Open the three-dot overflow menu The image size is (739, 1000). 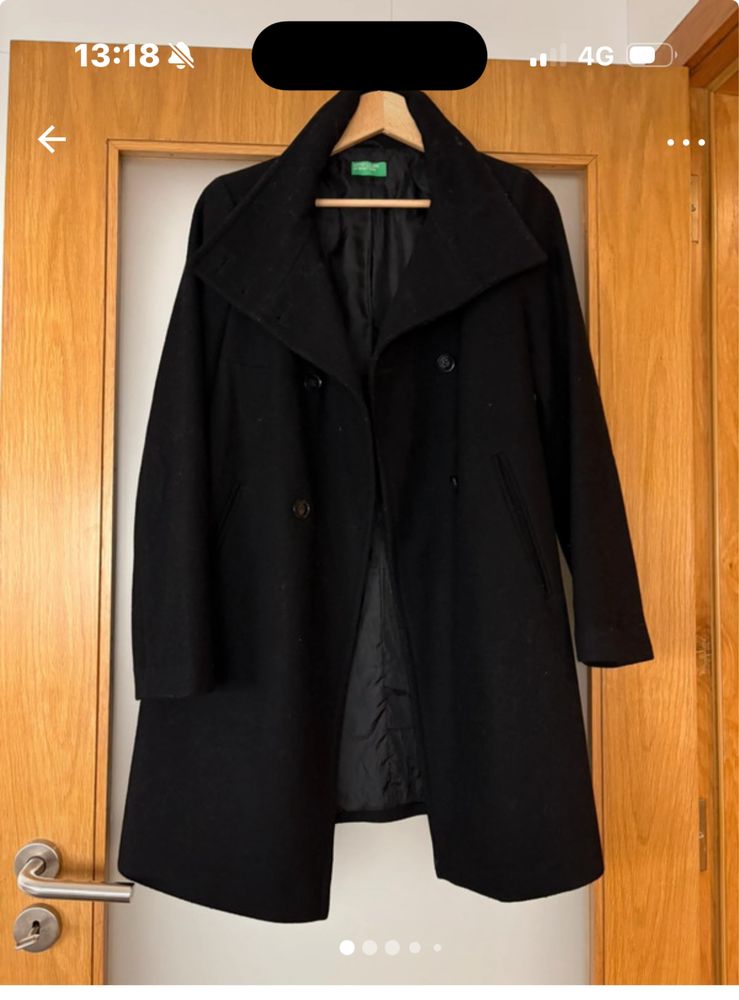tap(686, 142)
